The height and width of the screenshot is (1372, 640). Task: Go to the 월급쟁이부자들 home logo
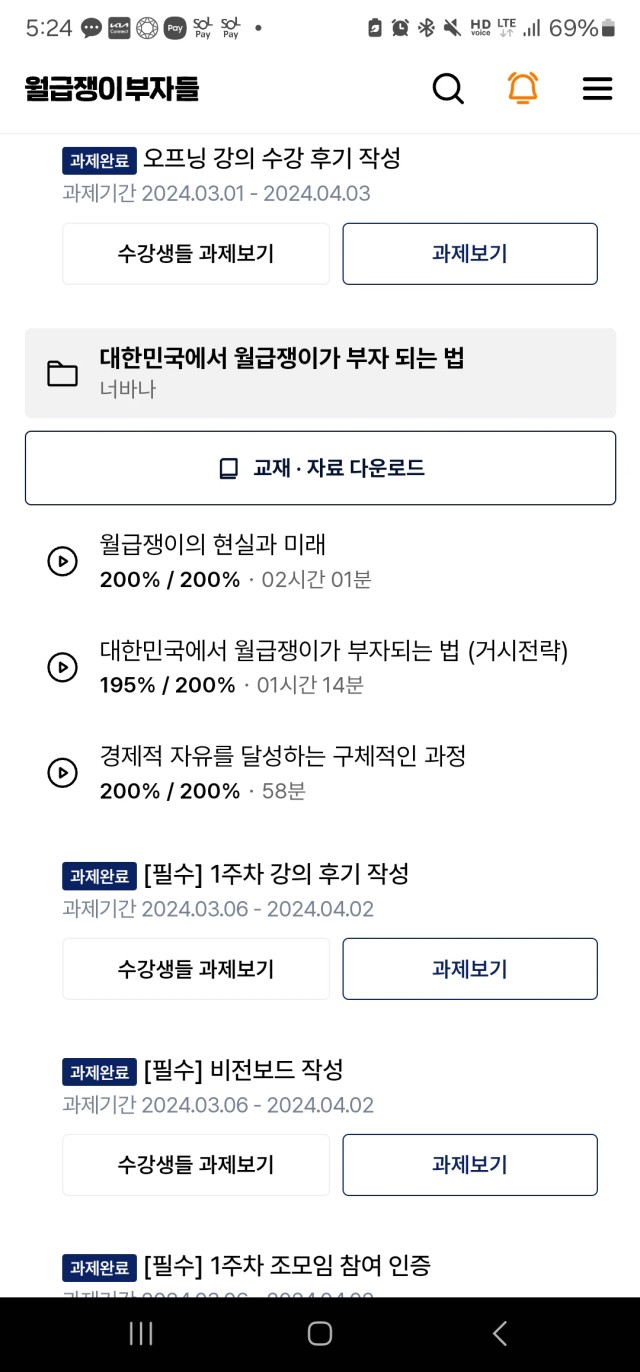pyautogui.click(x=112, y=89)
